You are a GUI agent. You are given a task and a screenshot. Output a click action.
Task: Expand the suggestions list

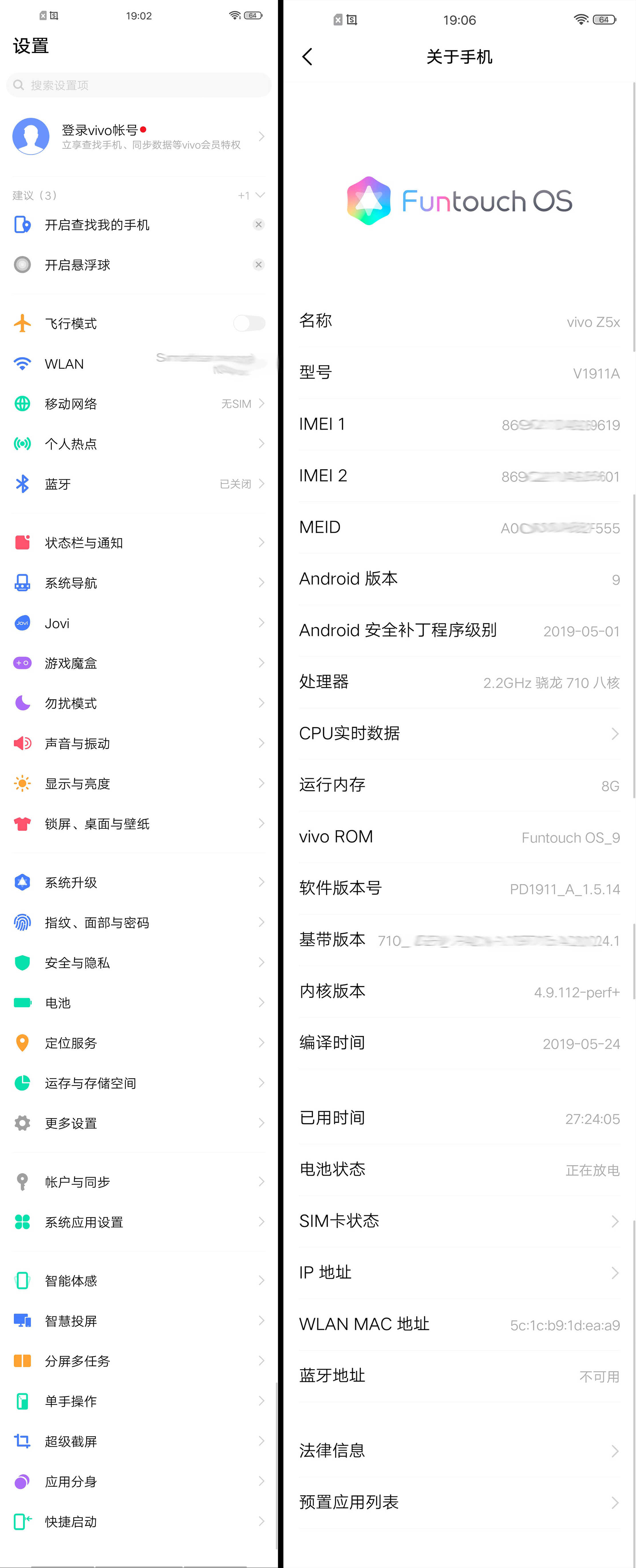(259, 195)
